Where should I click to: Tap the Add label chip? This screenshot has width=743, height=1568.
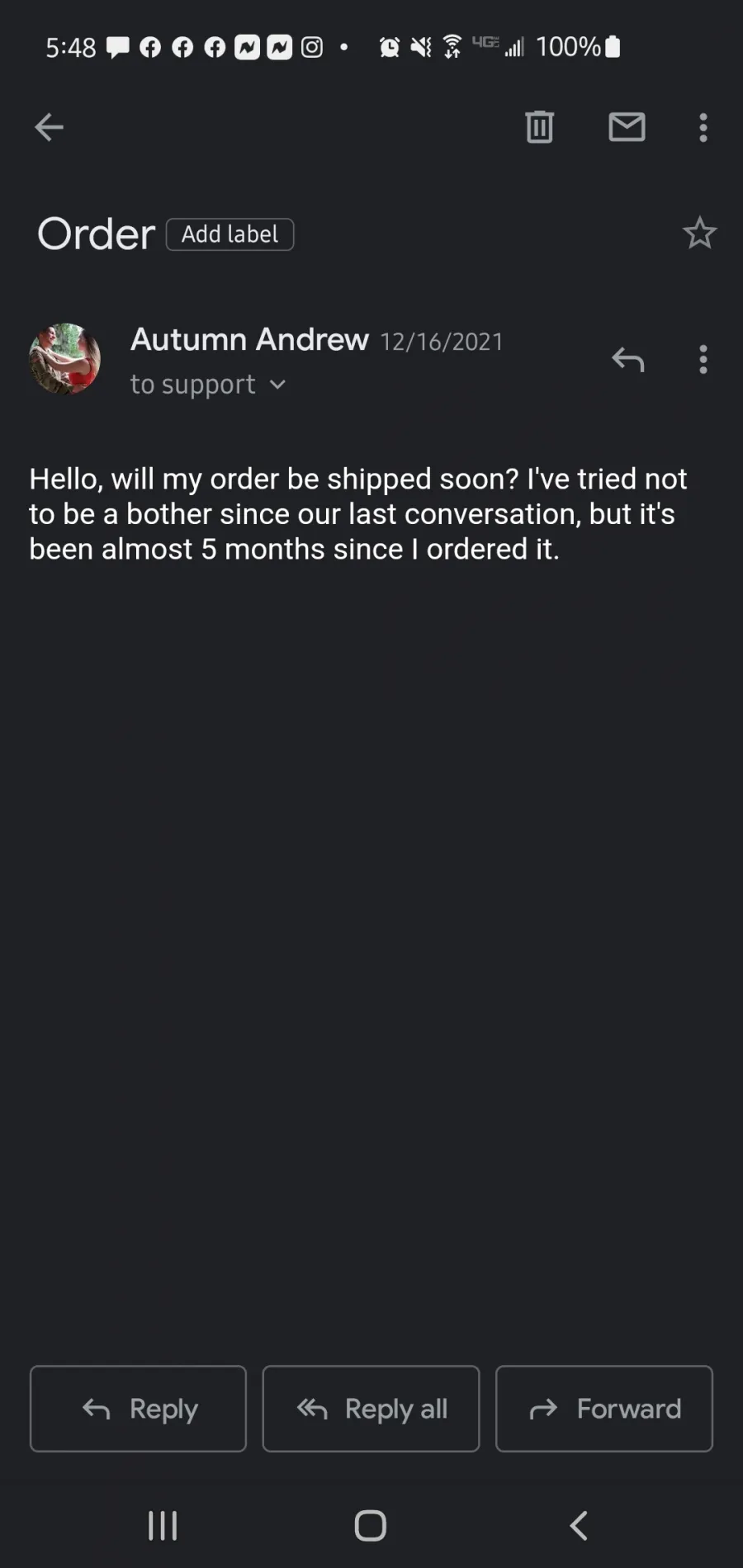[230, 234]
